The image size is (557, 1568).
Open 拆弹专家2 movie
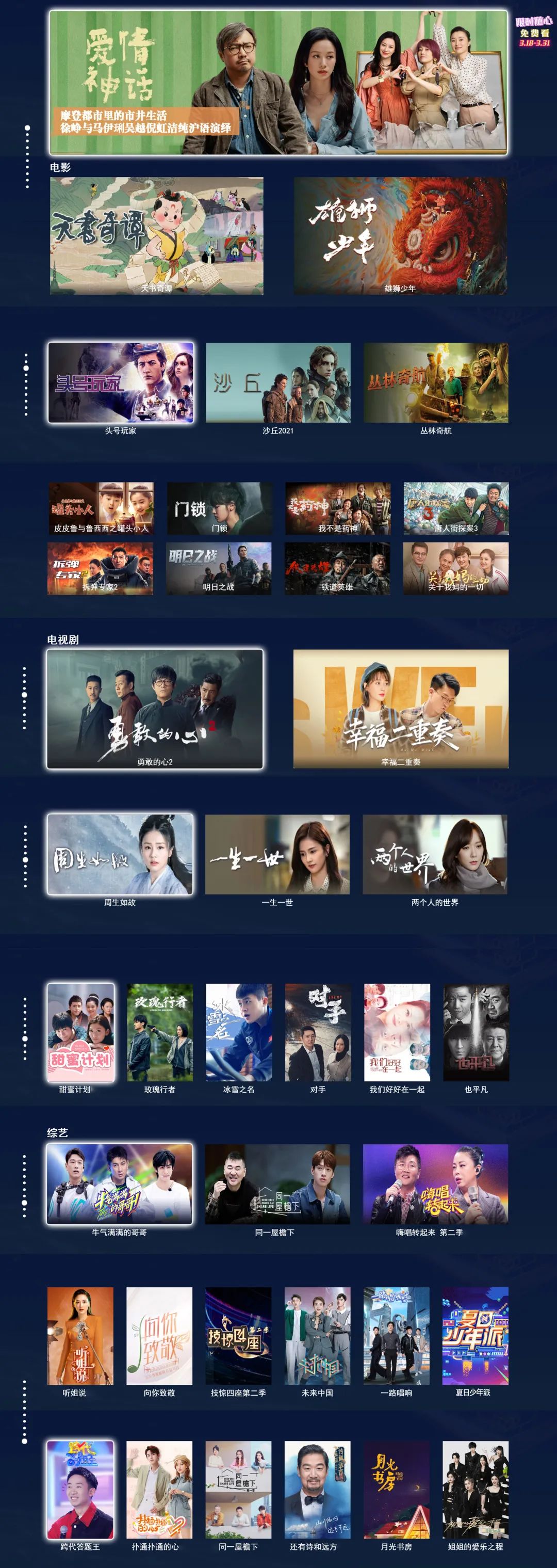101,568
